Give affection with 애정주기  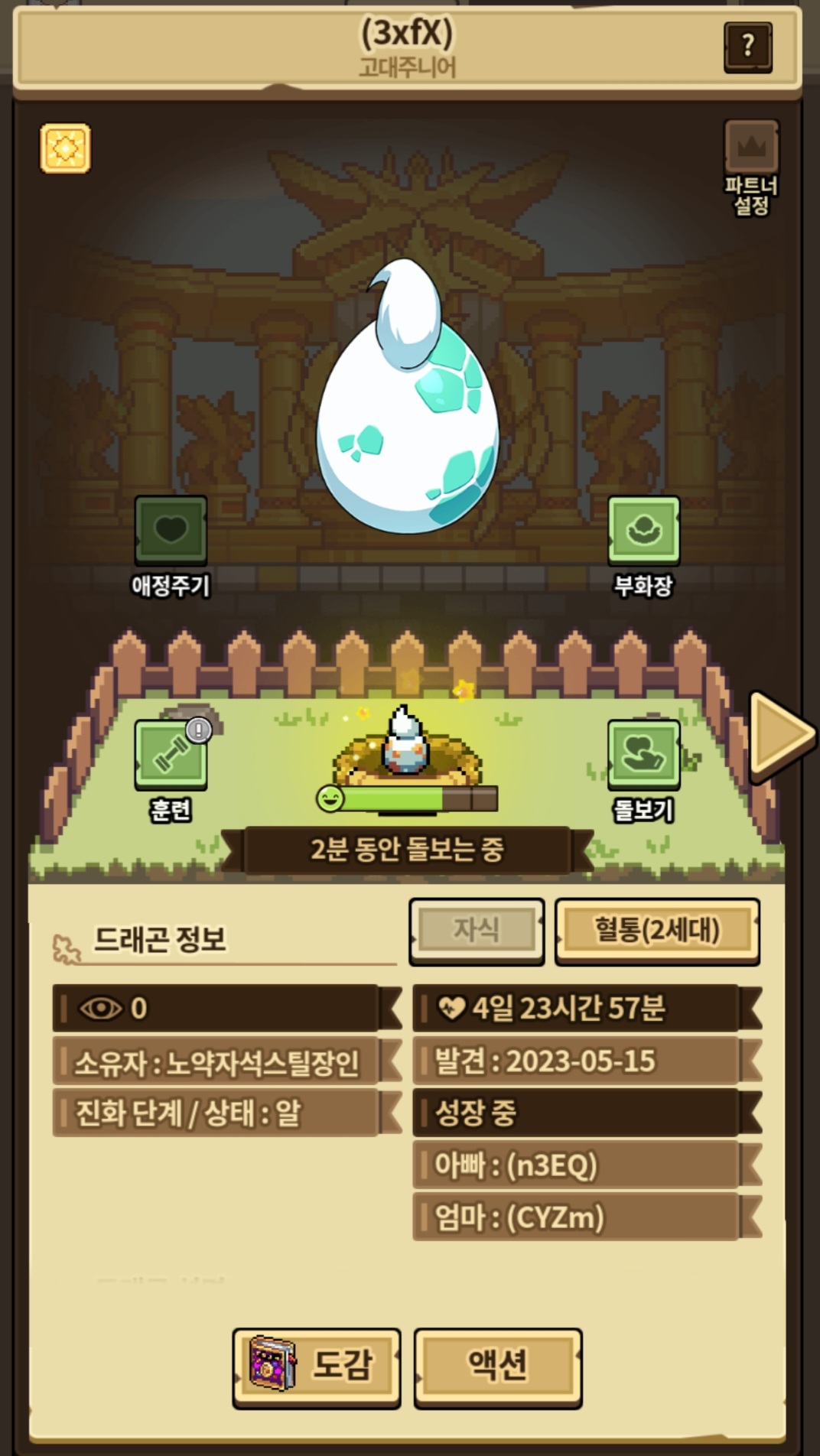pyautogui.click(x=171, y=531)
